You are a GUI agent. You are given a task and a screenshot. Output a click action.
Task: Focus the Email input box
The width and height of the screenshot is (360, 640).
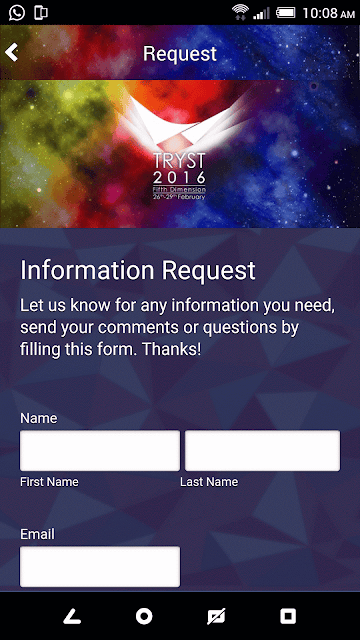click(100, 567)
